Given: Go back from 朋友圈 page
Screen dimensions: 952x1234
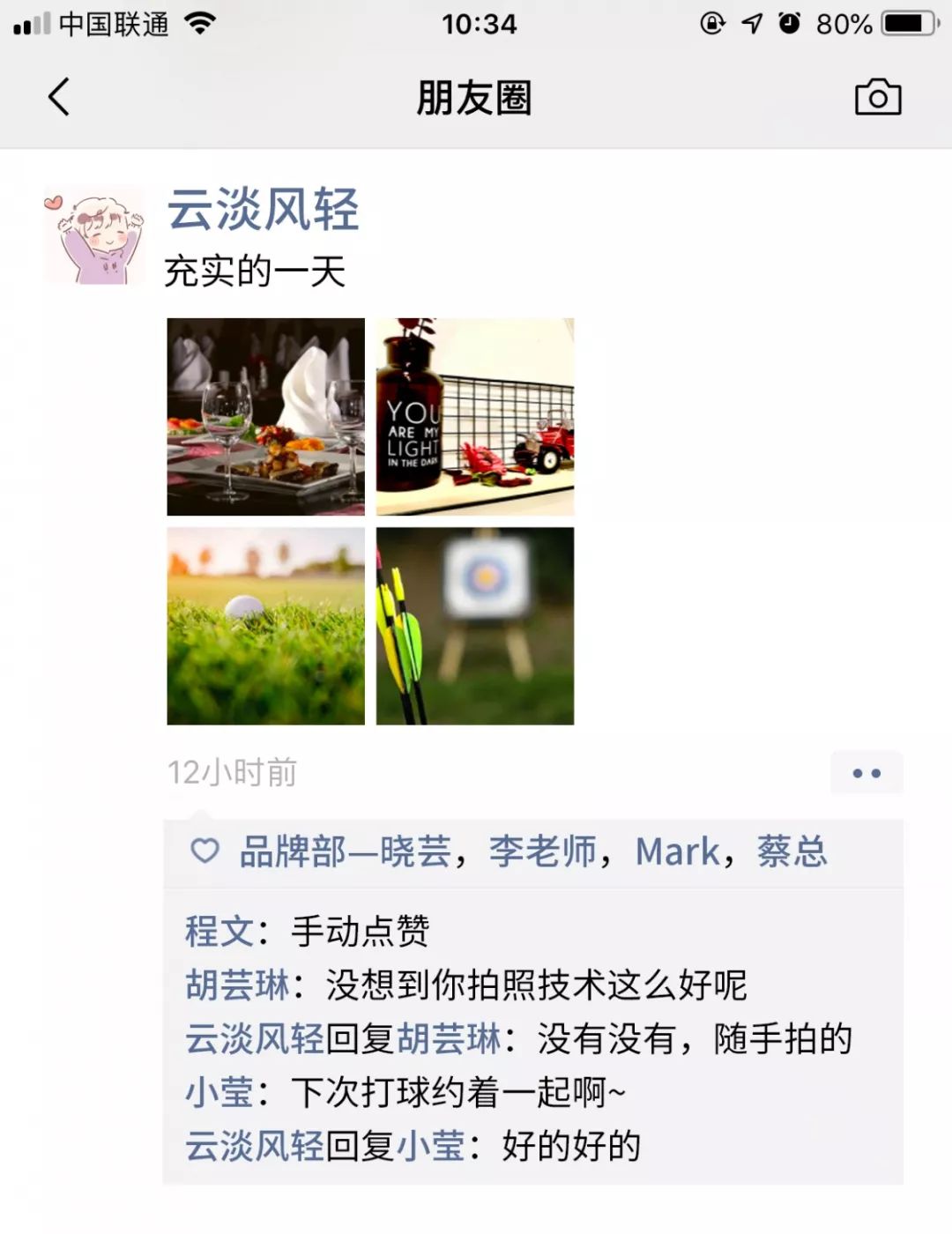Looking at the screenshot, I should pyautogui.click(x=59, y=97).
